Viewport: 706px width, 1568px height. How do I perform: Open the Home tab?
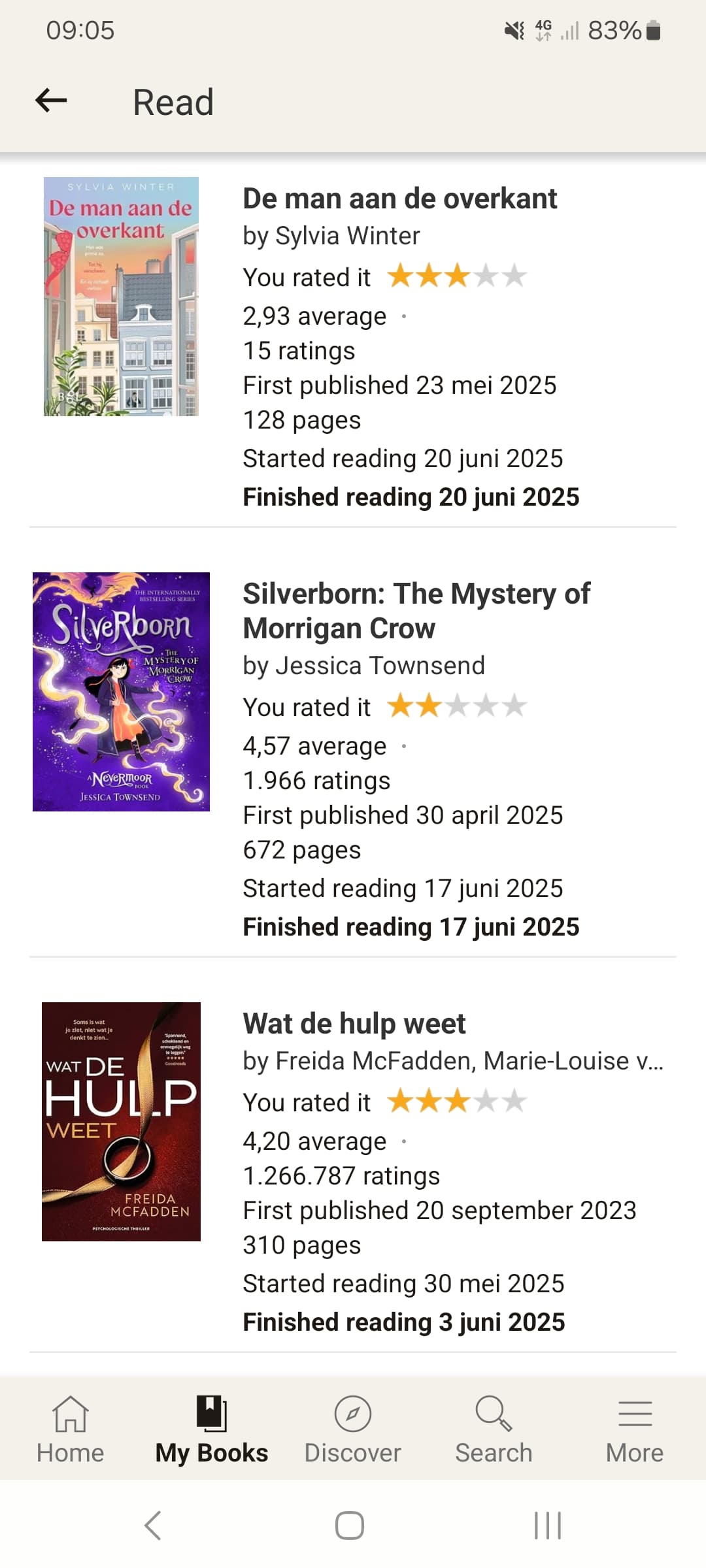71,1429
